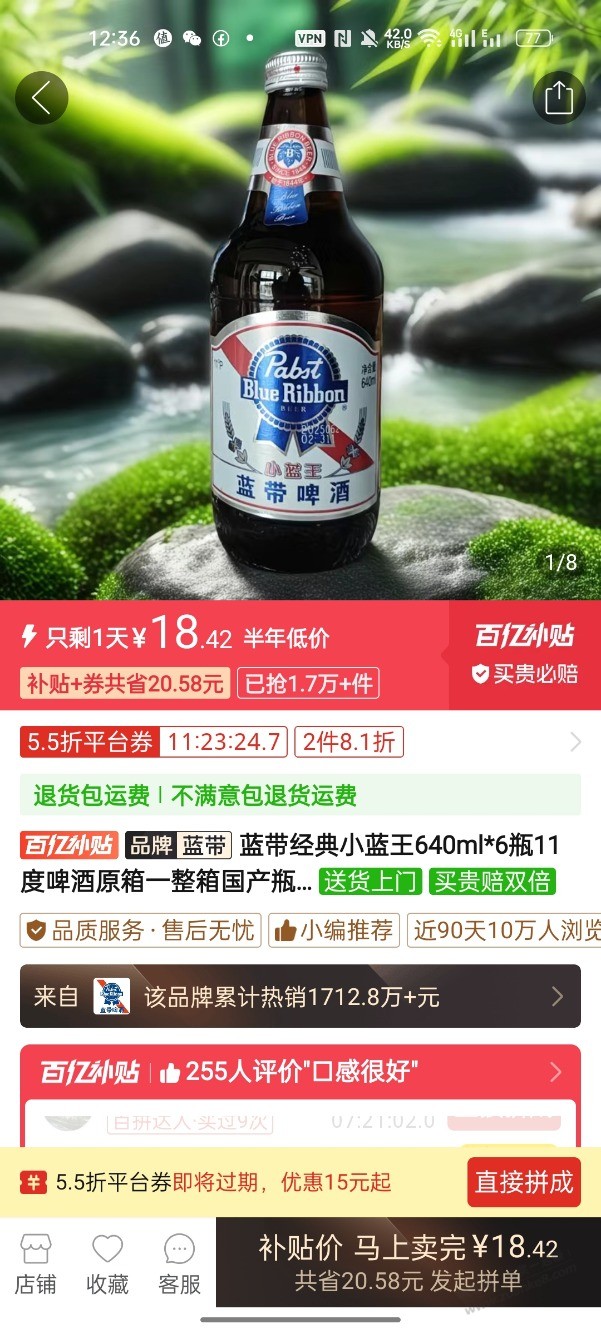View the 255人评价 reviews section
This screenshot has height=1334, width=601.
pyautogui.click(x=300, y=1073)
